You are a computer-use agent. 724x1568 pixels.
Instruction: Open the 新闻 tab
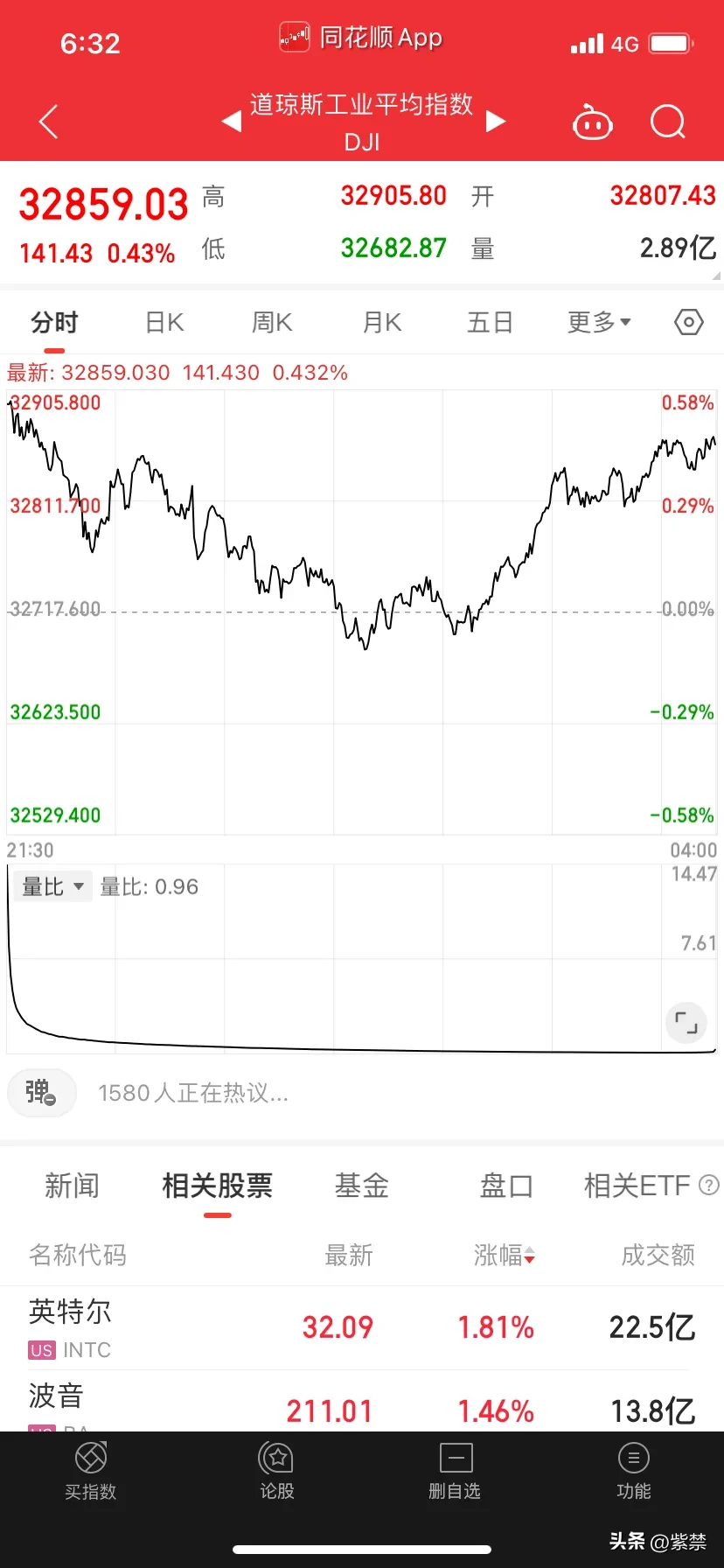point(72,1186)
